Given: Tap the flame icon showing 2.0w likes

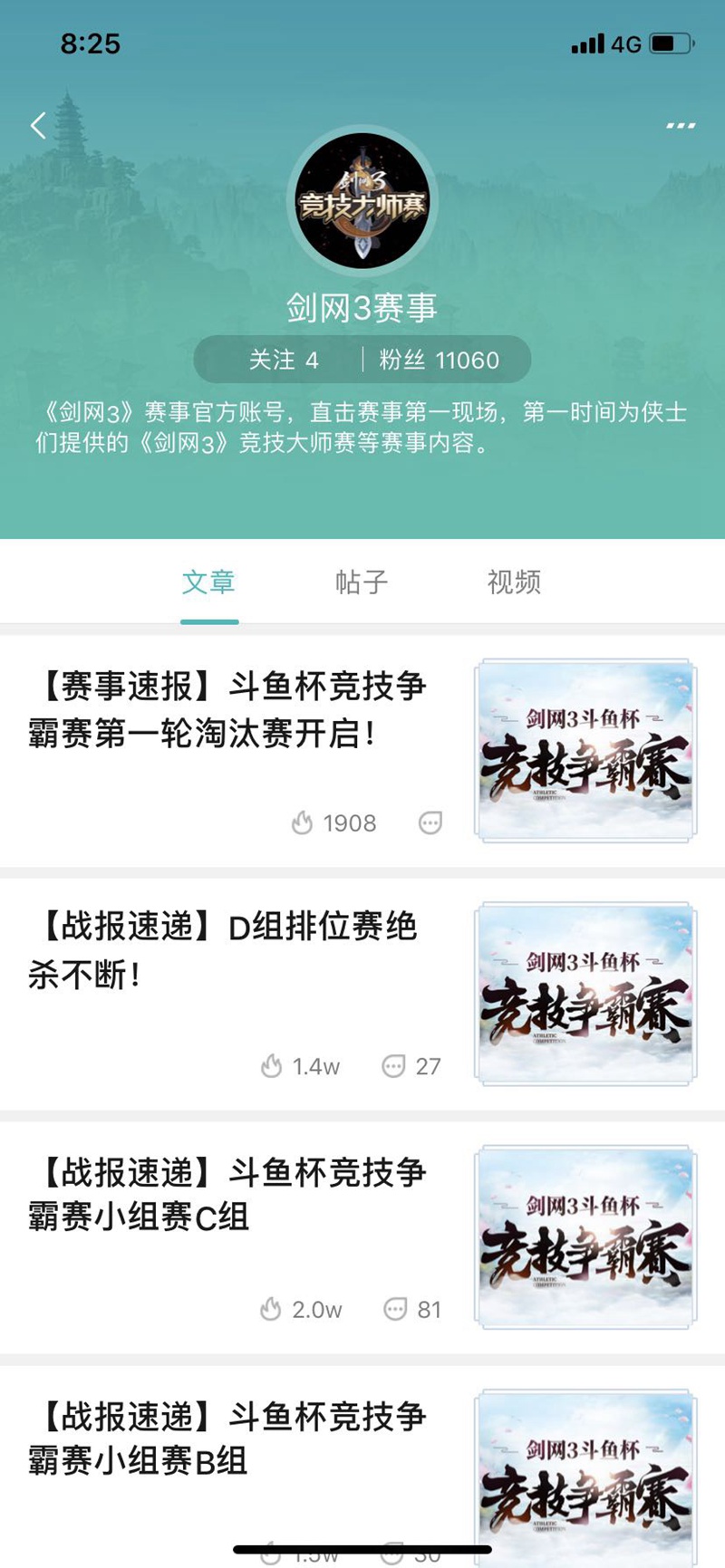Looking at the screenshot, I should 270,1310.
